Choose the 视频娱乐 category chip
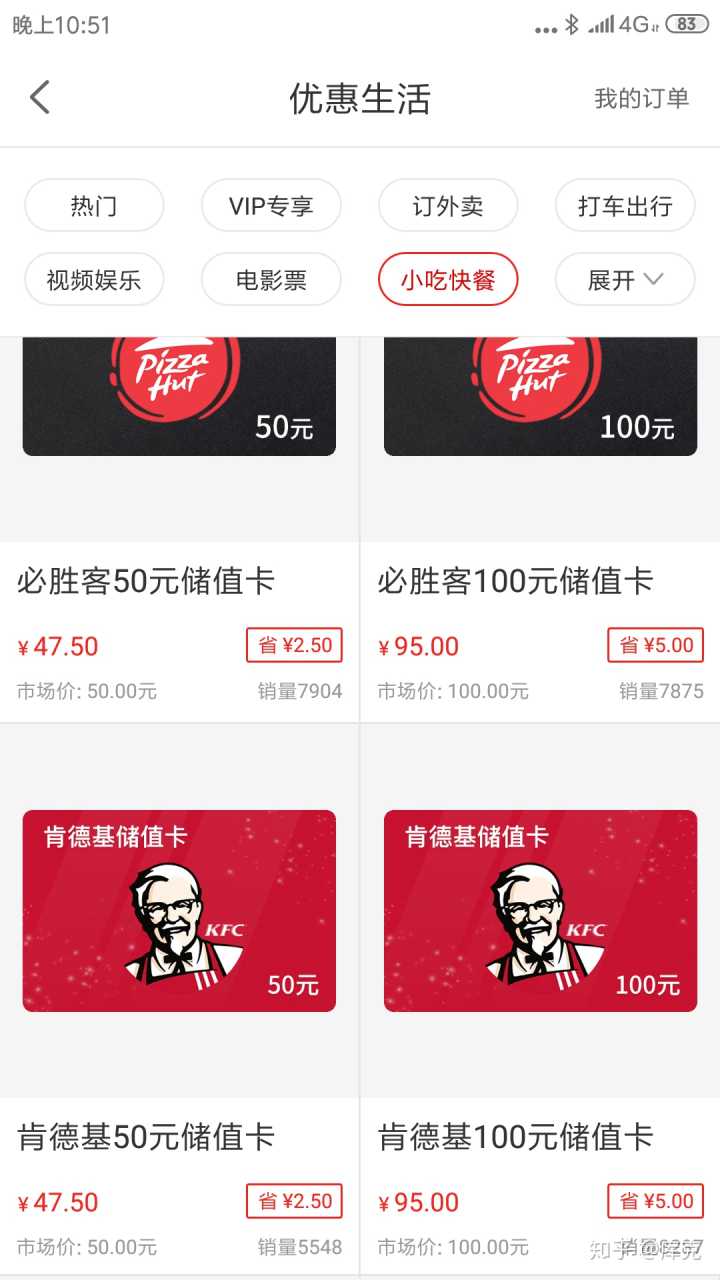 [94, 280]
